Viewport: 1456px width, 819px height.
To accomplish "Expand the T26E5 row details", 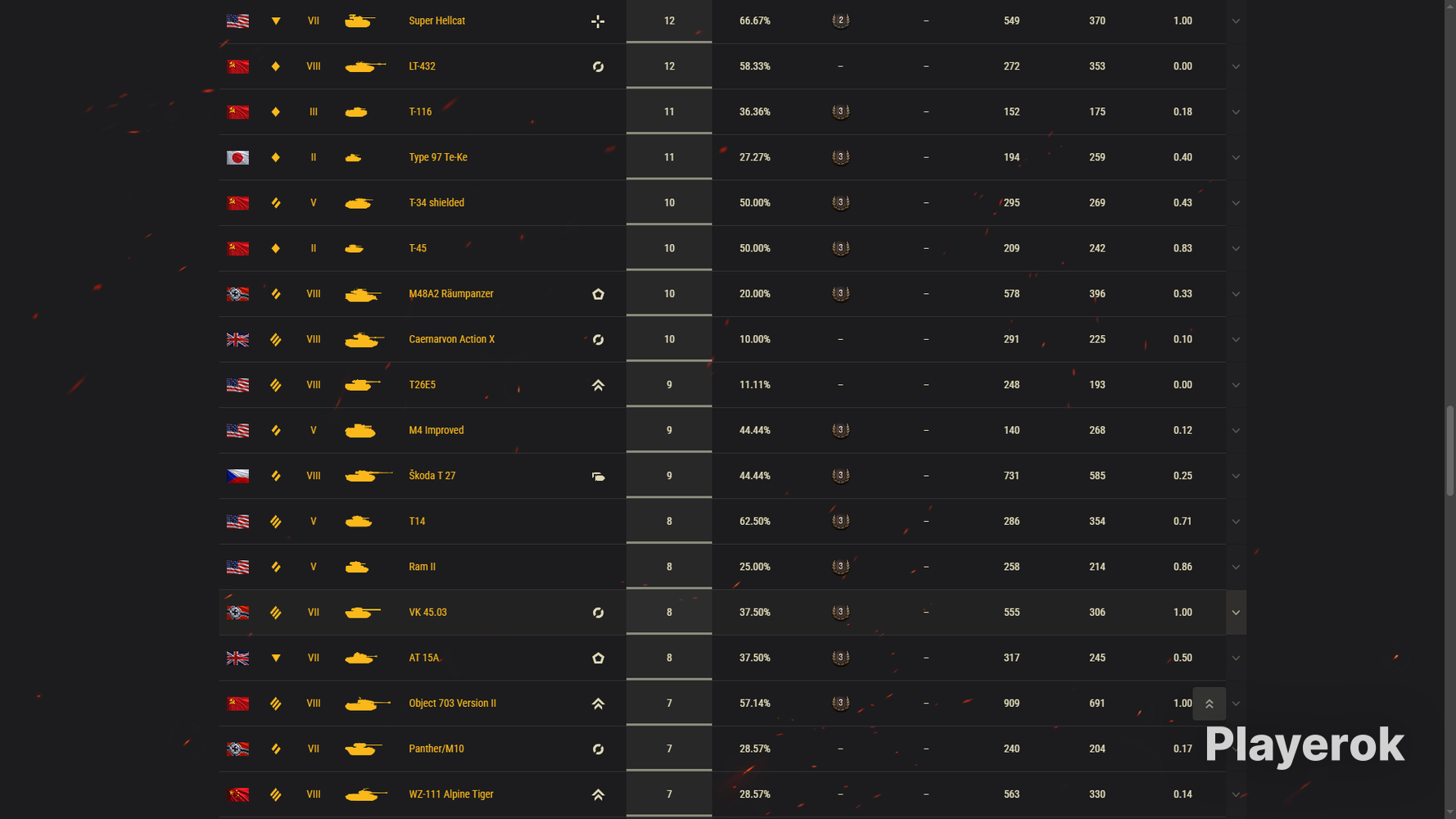I will 1236,385.
